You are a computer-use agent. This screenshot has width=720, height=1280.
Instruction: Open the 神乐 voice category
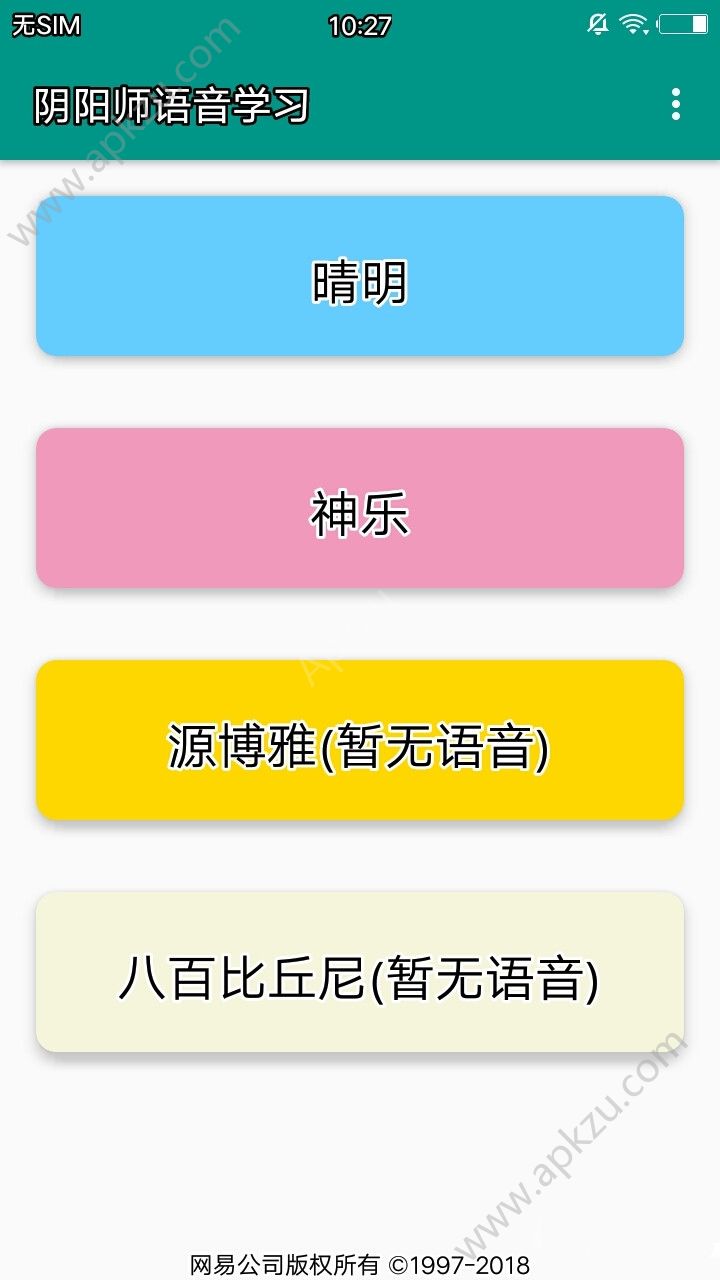point(360,507)
